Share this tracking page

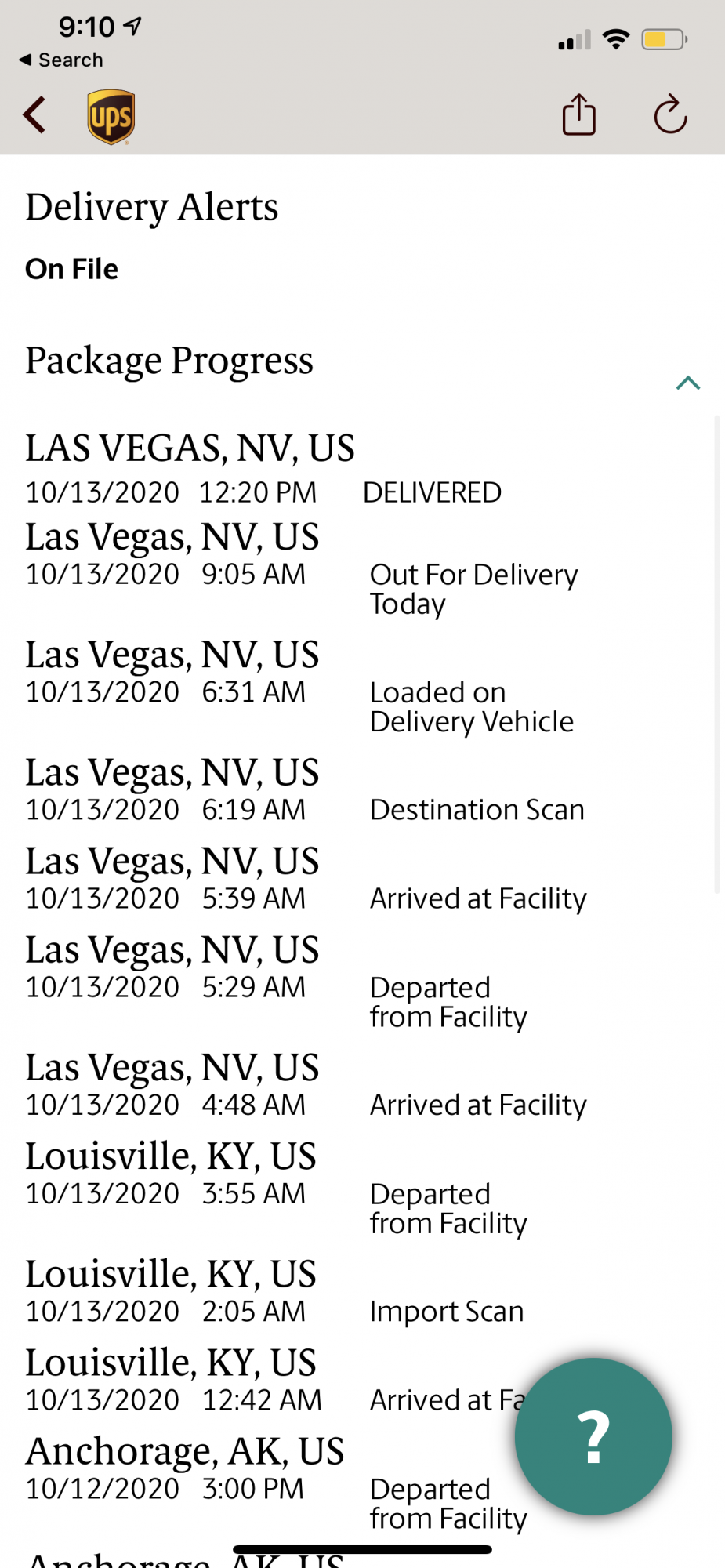coord(579,114)
